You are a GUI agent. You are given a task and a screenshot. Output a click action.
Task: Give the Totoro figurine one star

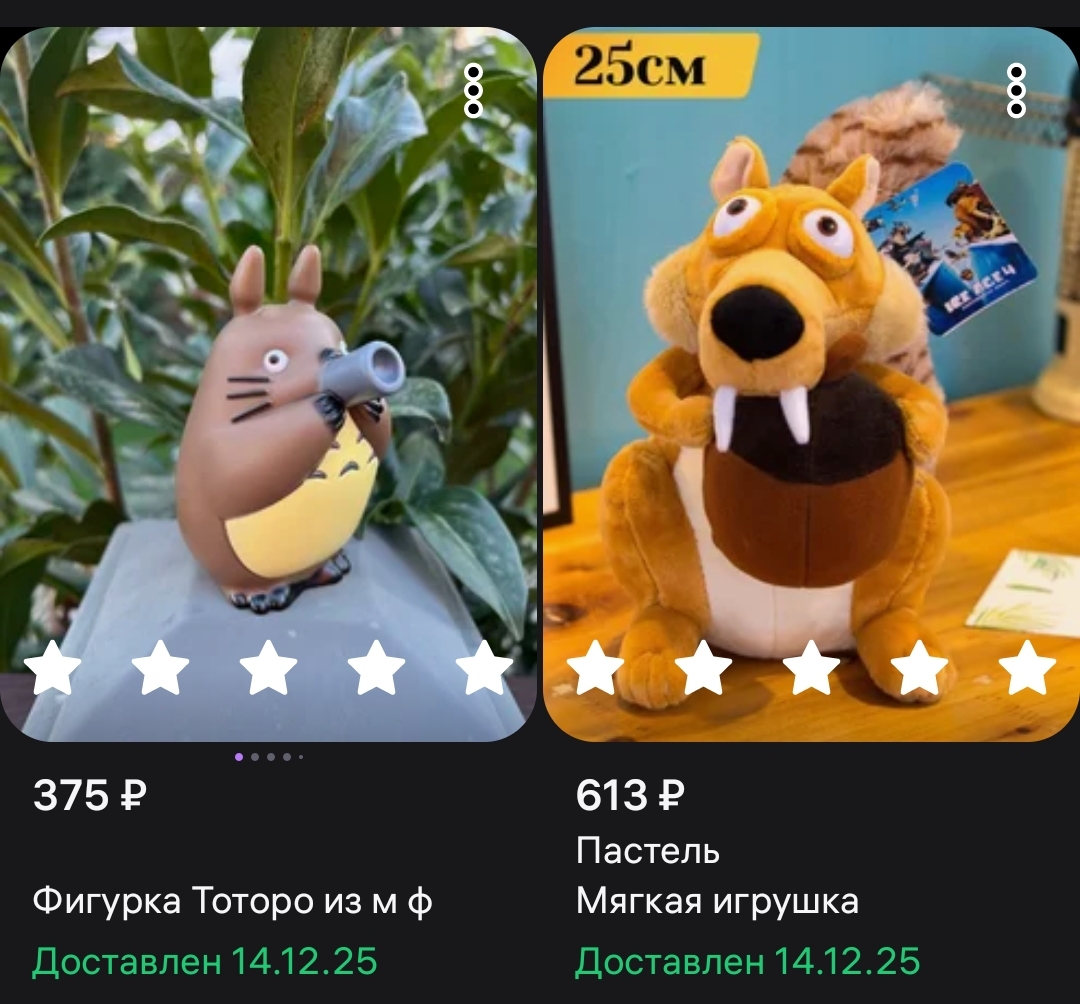click(x=52, y=668)
